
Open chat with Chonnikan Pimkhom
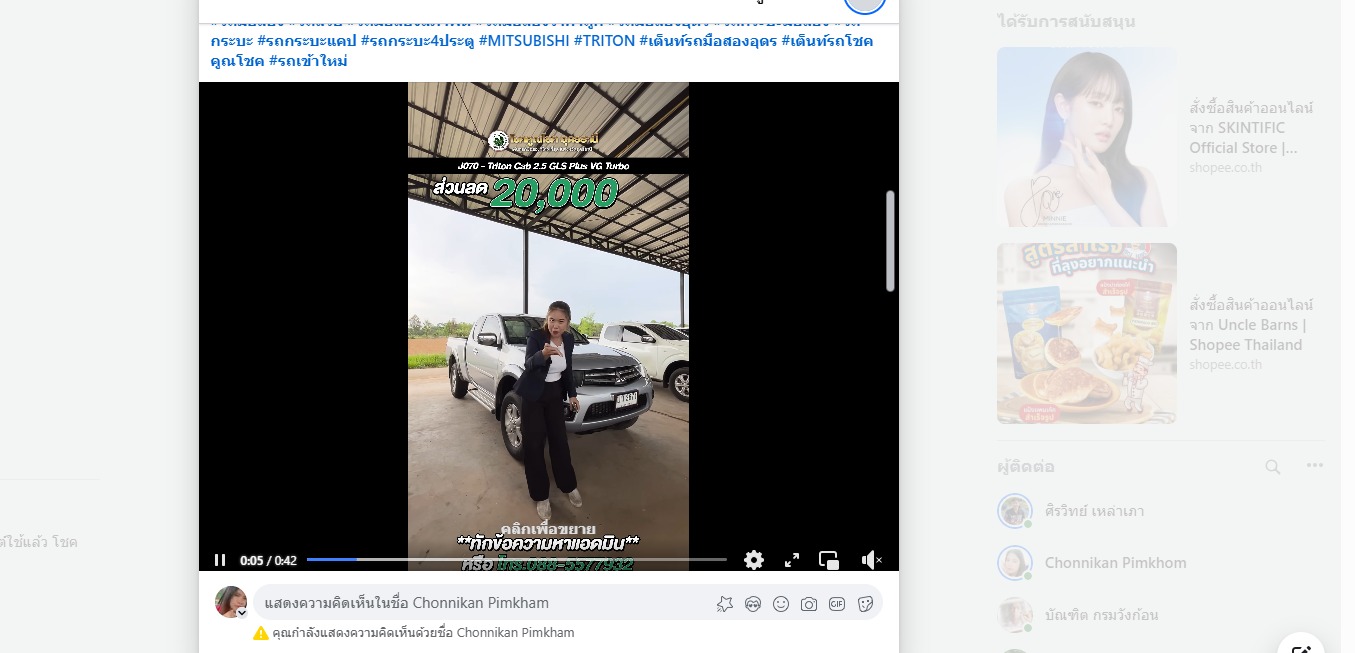[1115, 563]
